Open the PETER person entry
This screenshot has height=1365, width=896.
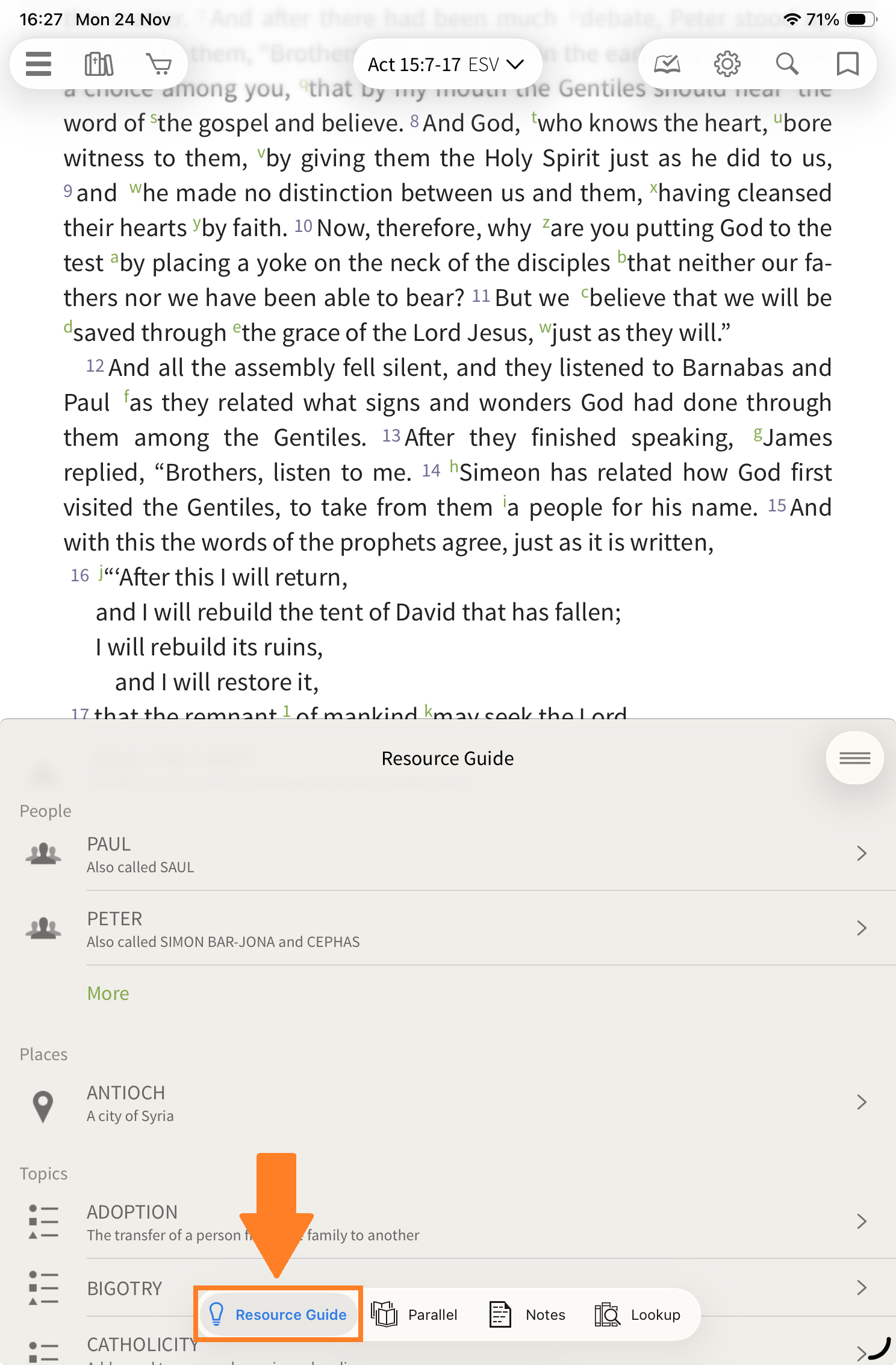(470, 929)
